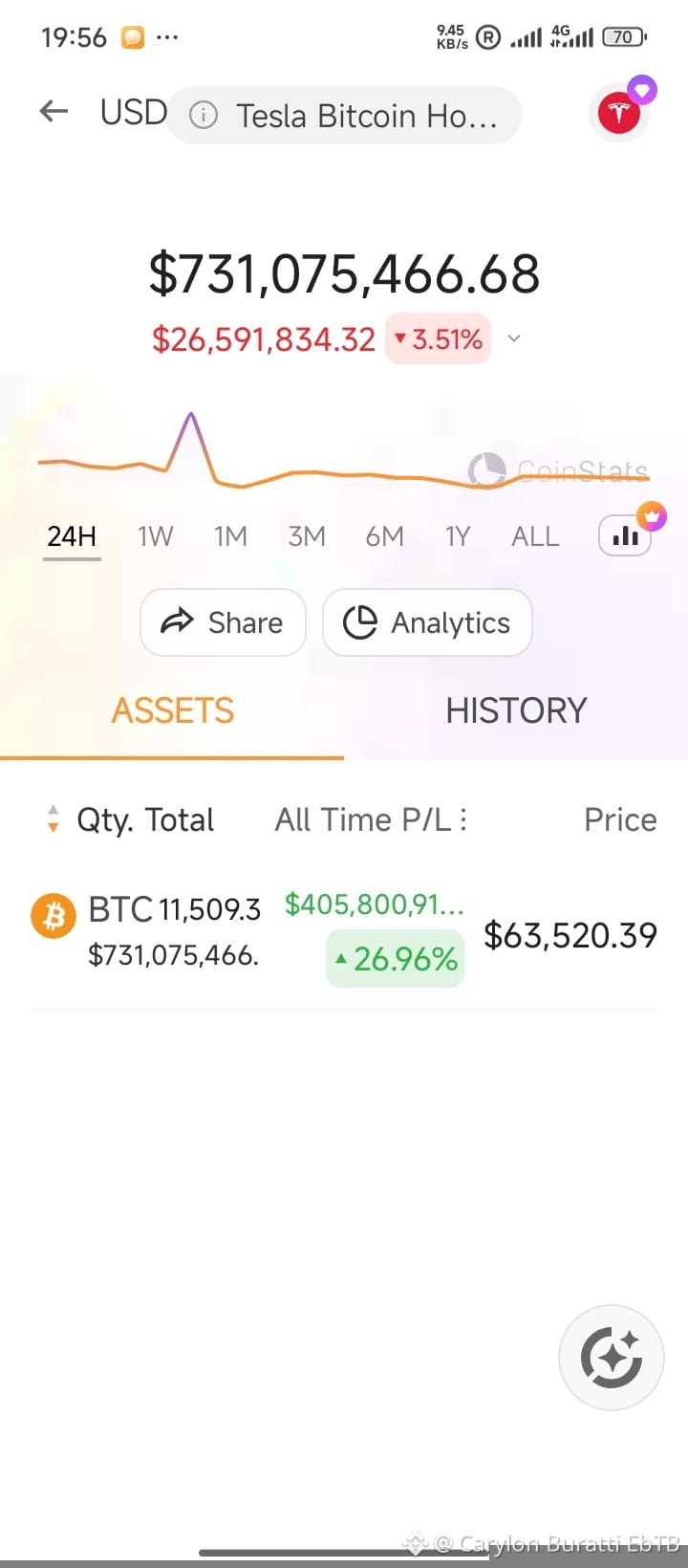Switch chart range to 3M
Viewport: 688px width, 1568px height.
(x=307, y=536)
